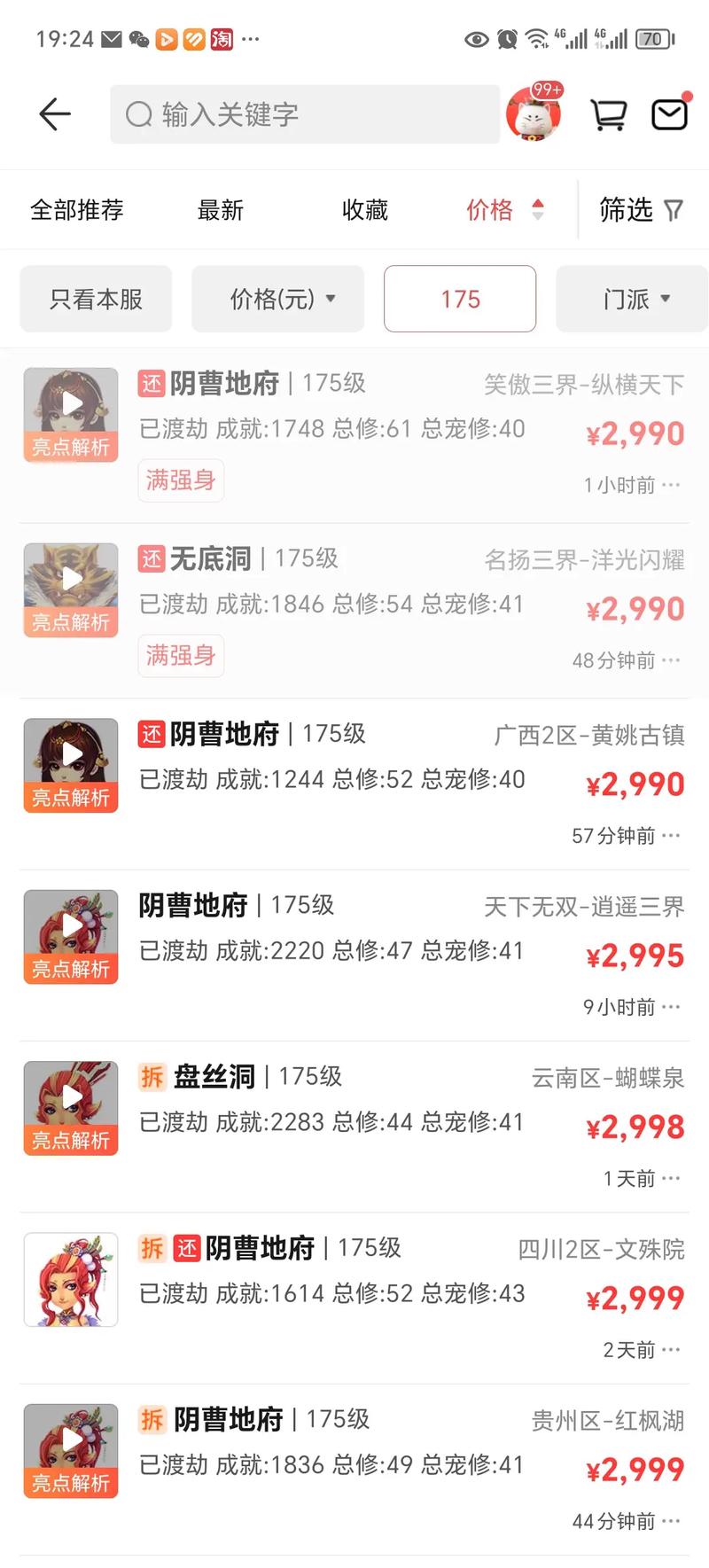This screenshot has height=1568, width=709.
Task: Tap the cat avatar with 99+ badge
Action: pos(534,113)
